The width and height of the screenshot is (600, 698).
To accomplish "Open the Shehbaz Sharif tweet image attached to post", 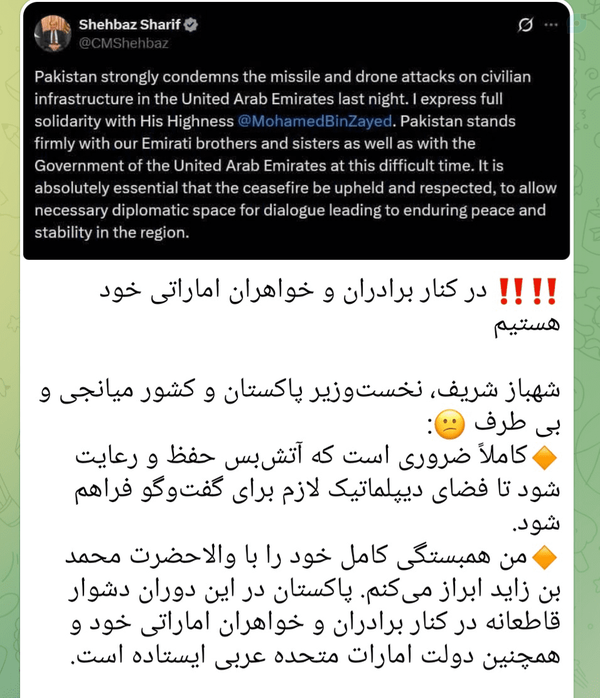I will [x=296, y=132].
